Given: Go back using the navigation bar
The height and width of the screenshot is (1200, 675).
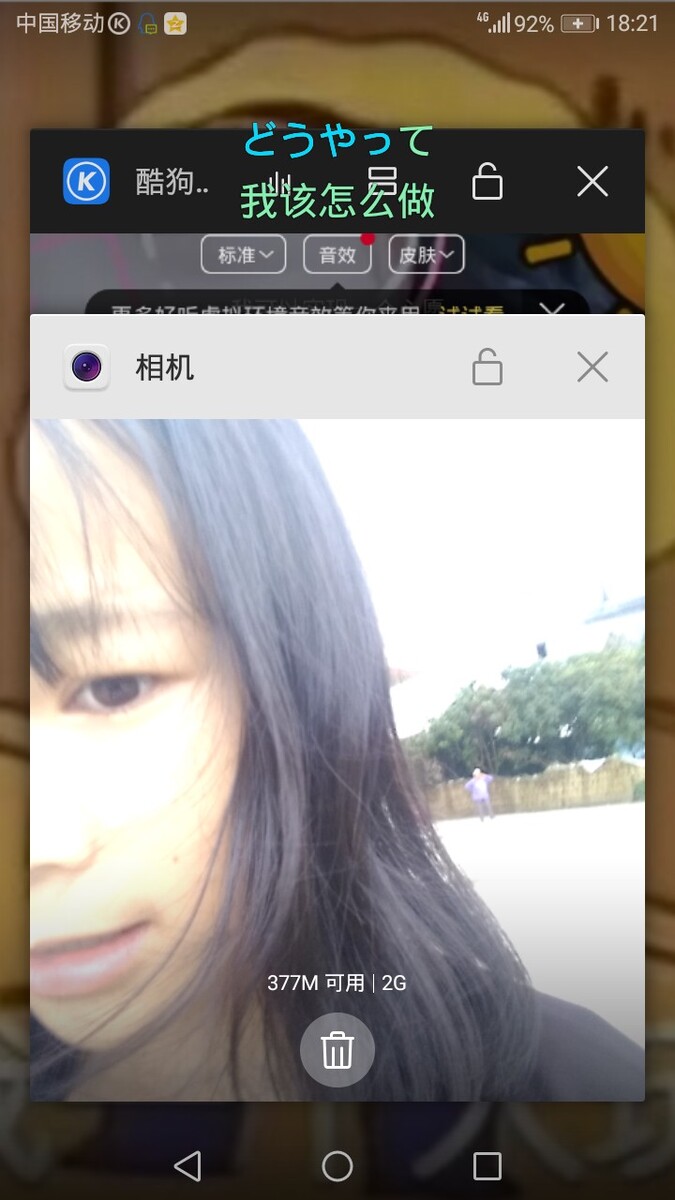Looking at the screenshot, I should [187, 1165].
